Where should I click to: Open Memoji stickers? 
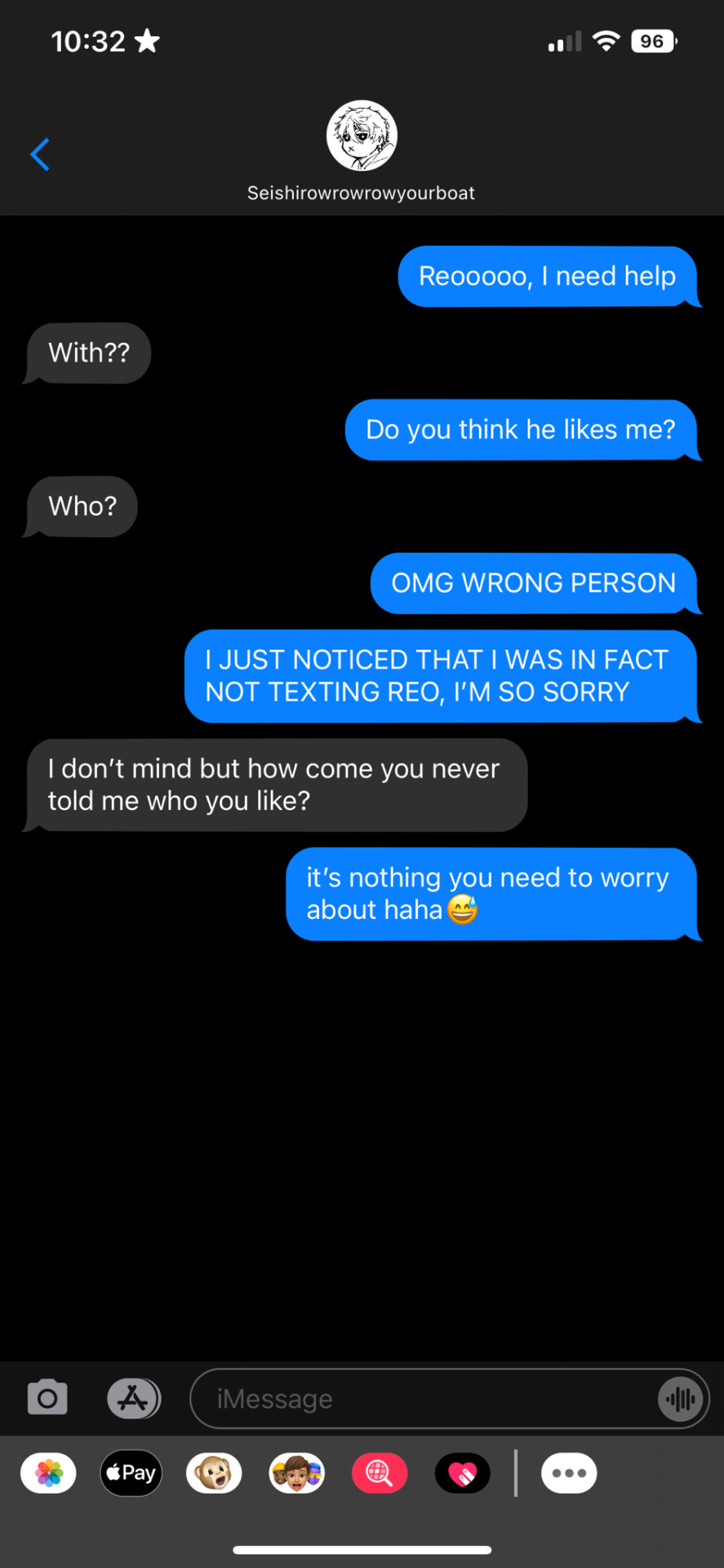(x=297, y=1473)
